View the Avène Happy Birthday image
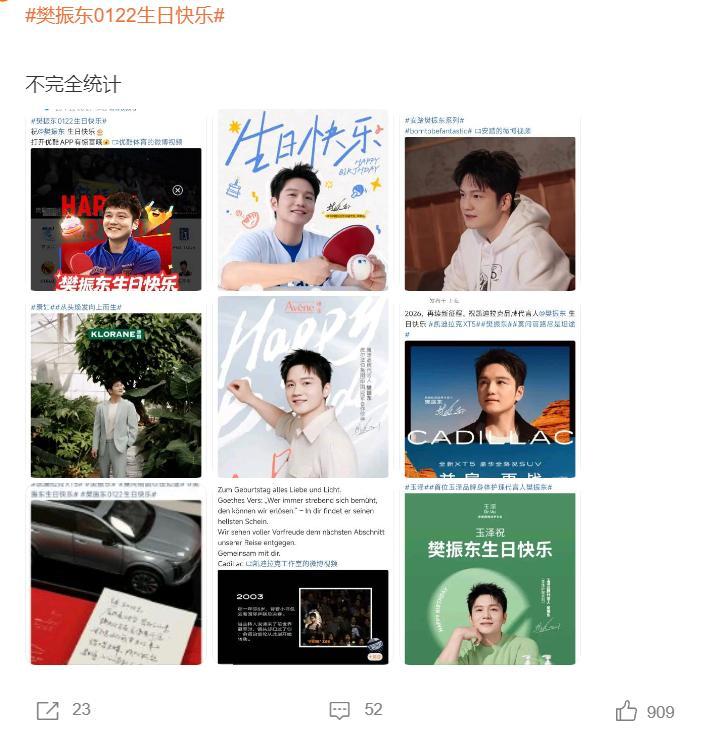Image resolution: width=722 pixels, height=733 pixels. tap(302, 386)
